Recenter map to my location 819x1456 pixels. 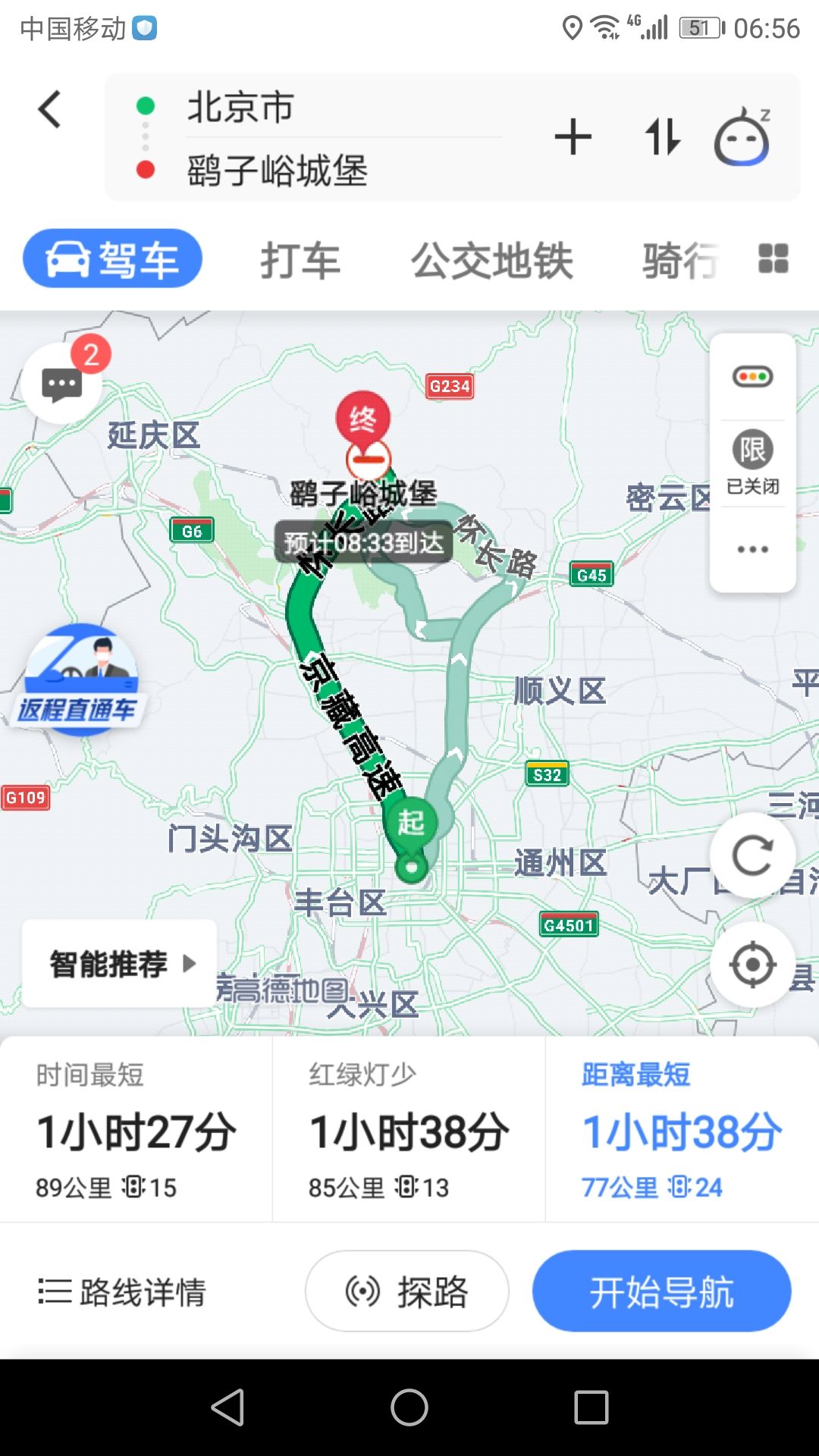(752, 965)
